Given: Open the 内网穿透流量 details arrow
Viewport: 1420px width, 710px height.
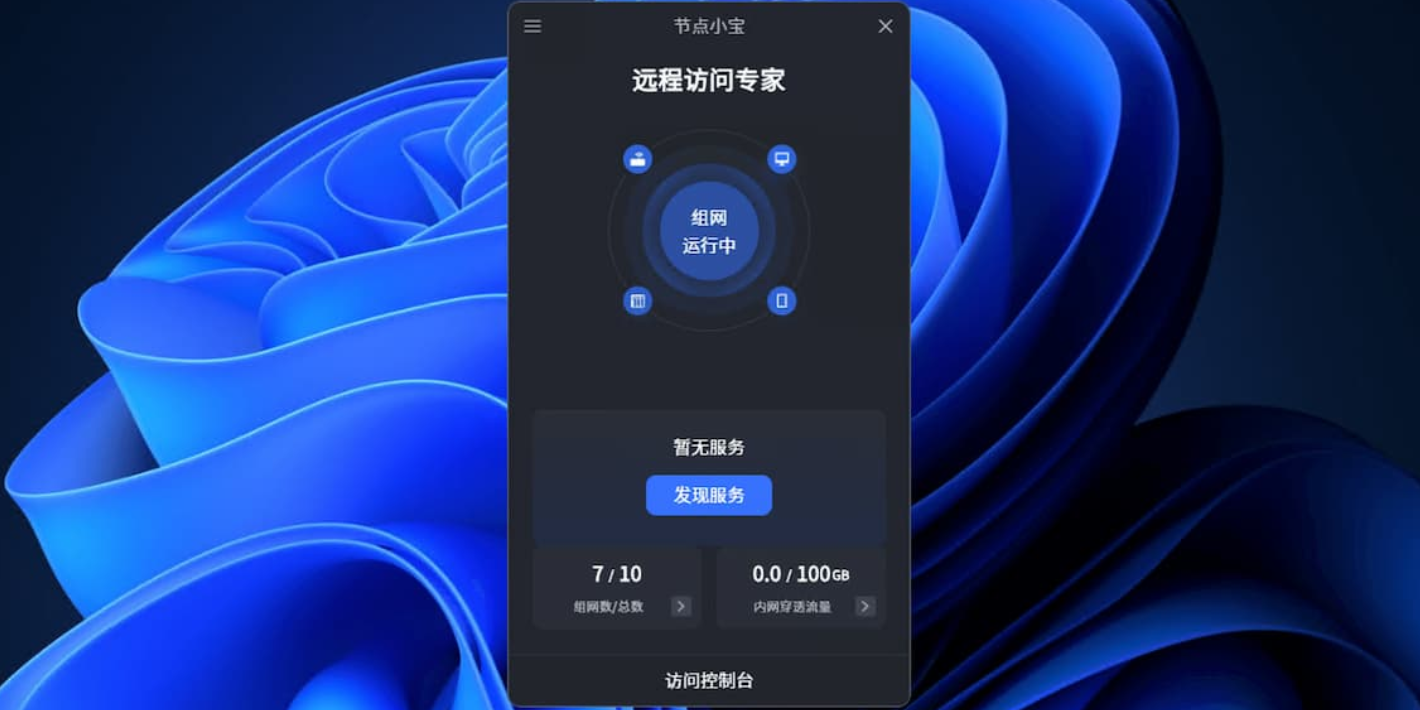Looking at the screenshot, I should (865, 606).
